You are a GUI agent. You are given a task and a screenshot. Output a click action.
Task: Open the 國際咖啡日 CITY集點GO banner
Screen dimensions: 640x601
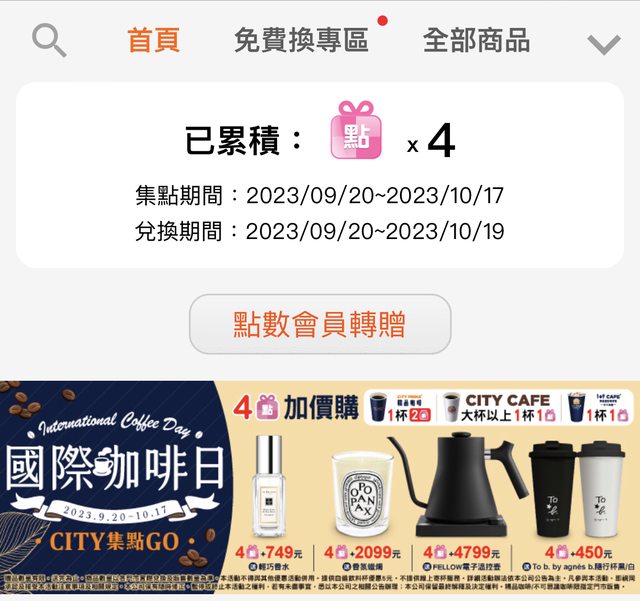tap(320, 490)
